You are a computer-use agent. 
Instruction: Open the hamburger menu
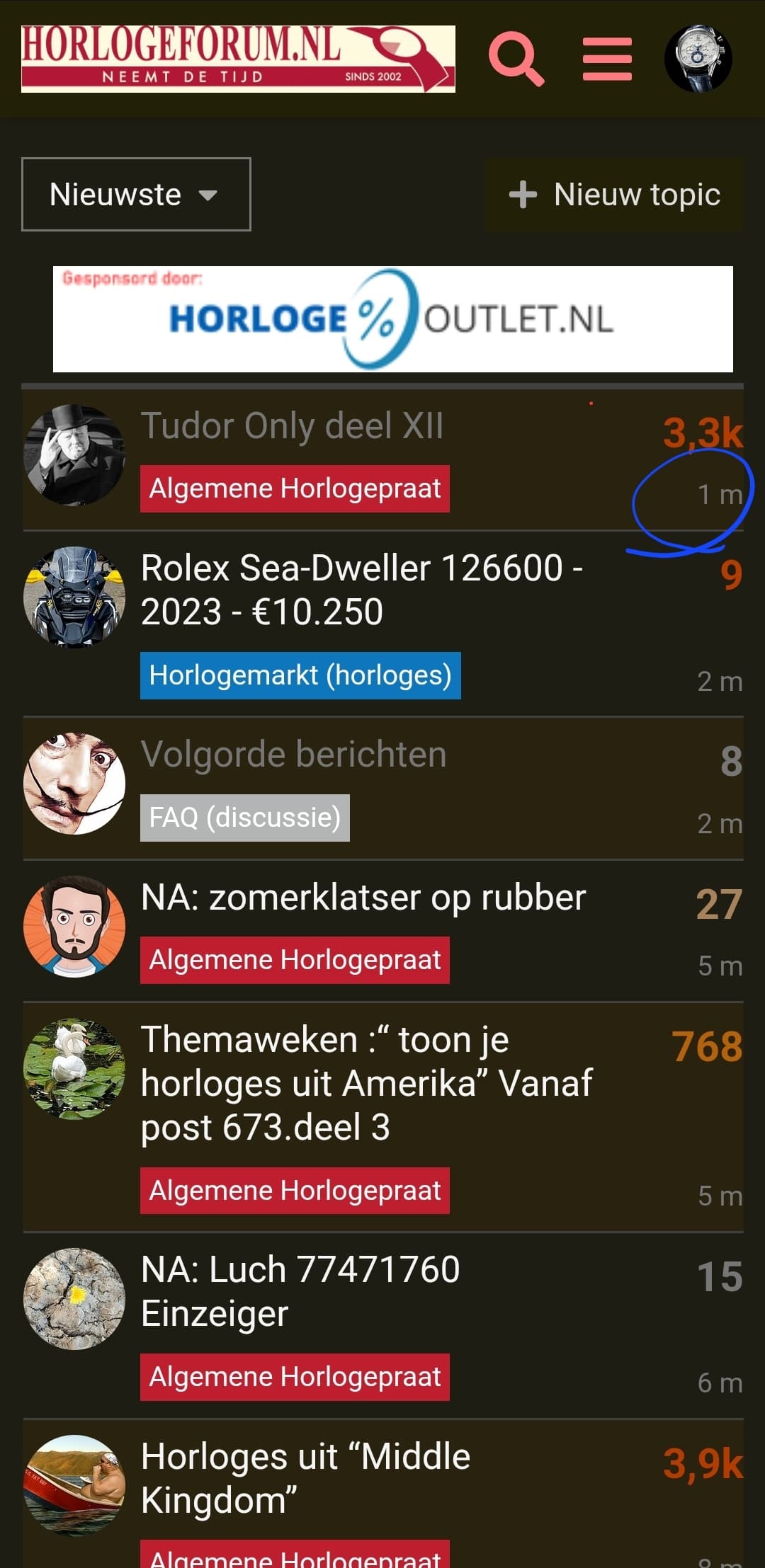(607, 59)
